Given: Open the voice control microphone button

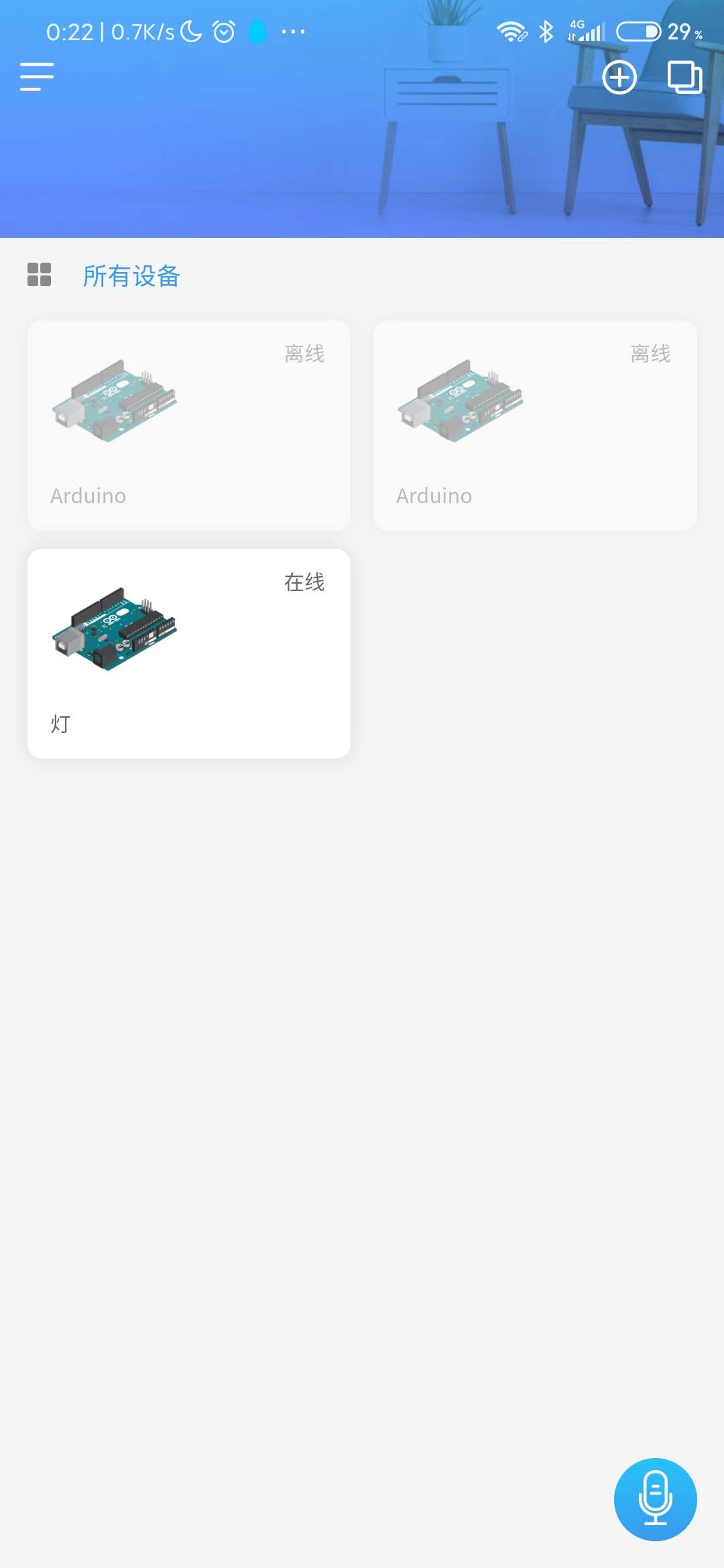Looking at the screenshot, I should pyautogui.click(x=655, y=1500).
